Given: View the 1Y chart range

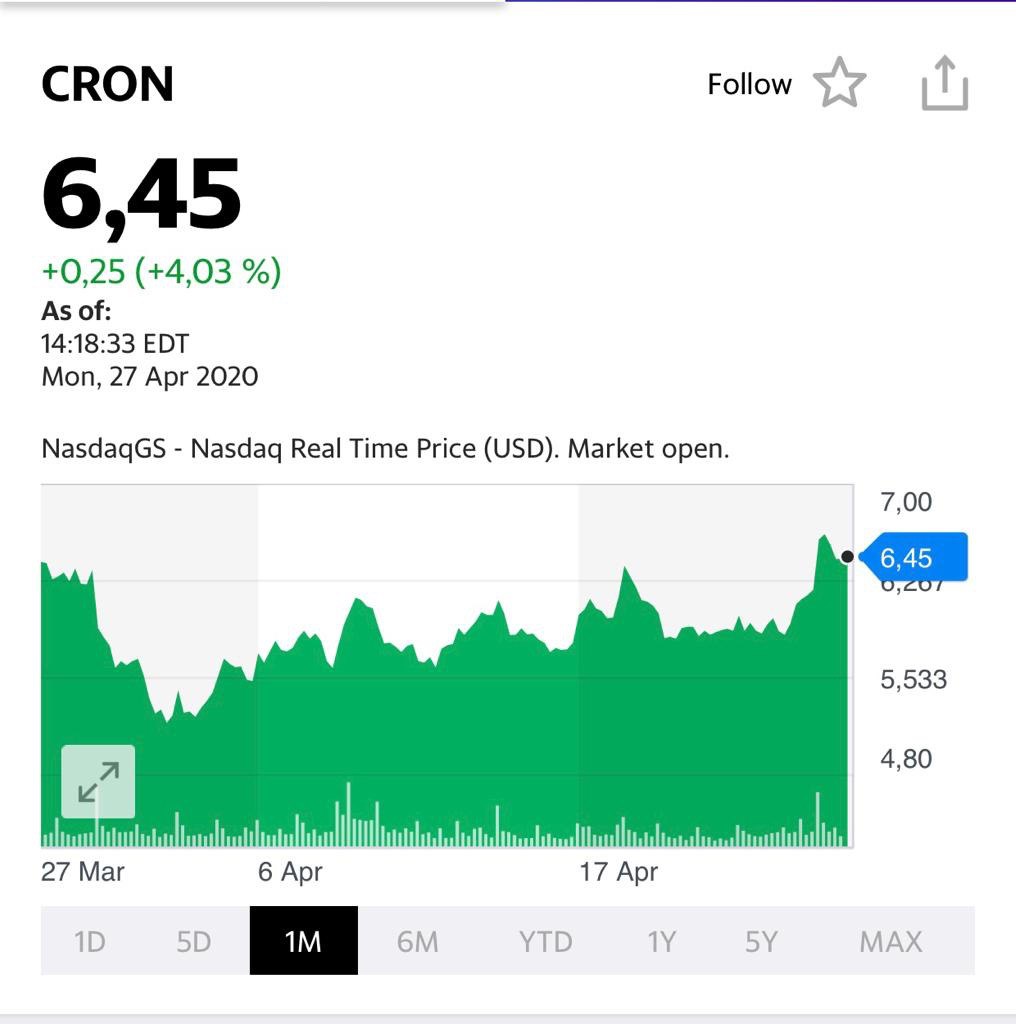Looking at the screenshot, I should coord(661,942).
